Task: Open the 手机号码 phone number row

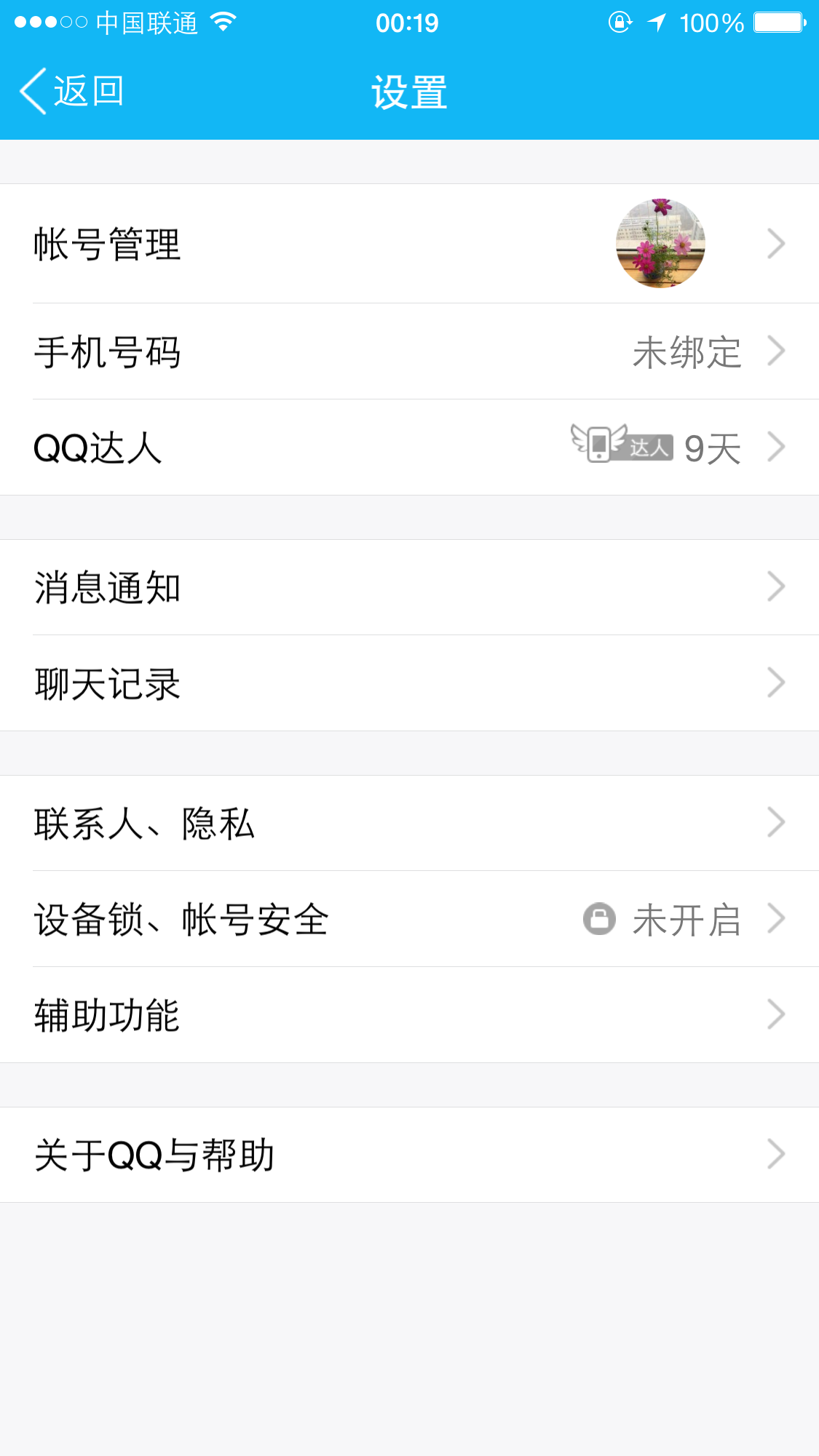Action: [x=409, y=351]
